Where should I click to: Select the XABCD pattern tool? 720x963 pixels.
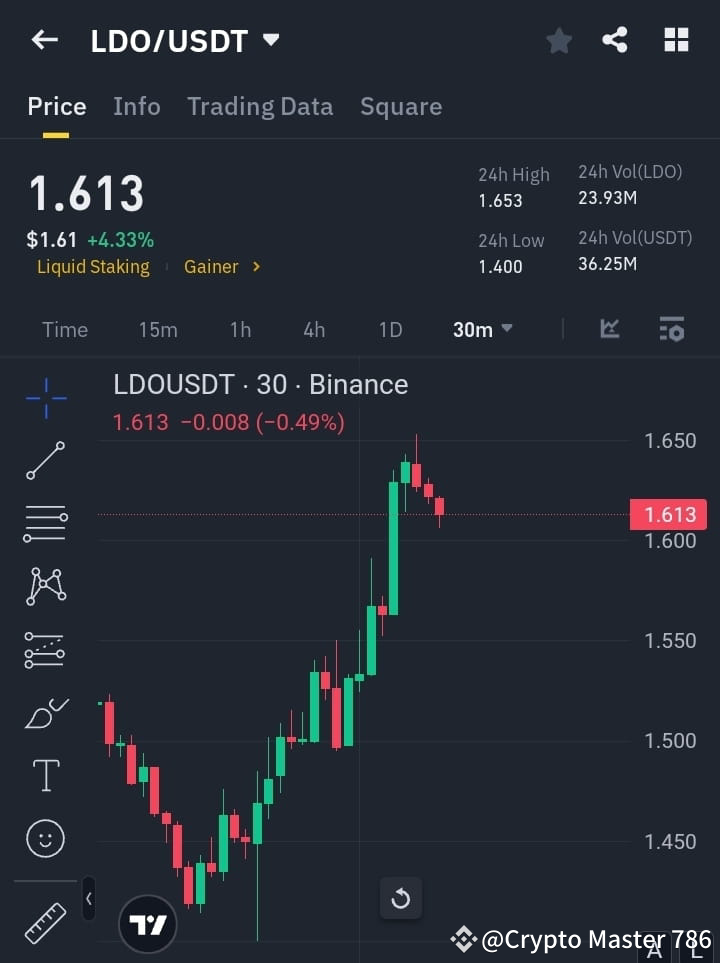coord(44,587)
